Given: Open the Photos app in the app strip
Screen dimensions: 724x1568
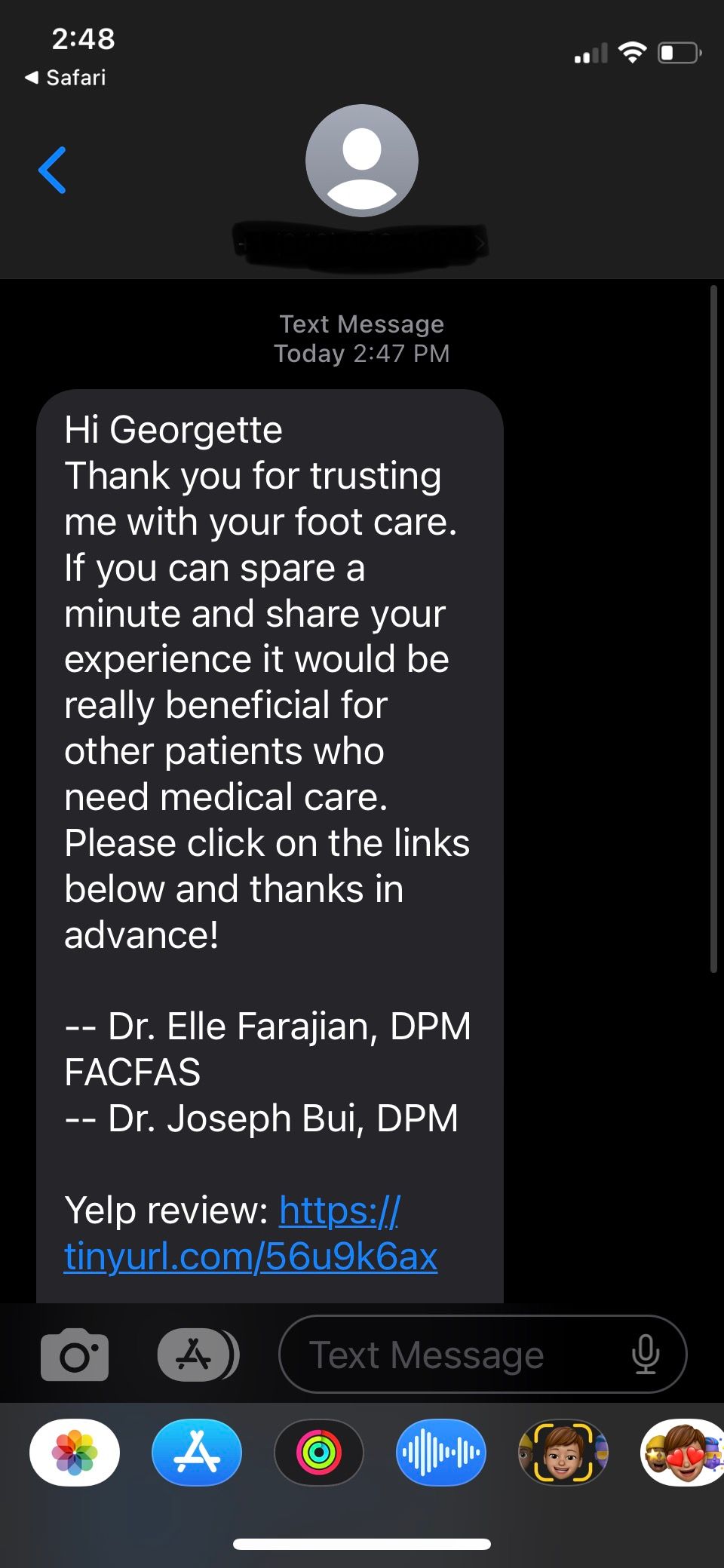Looking at the screenshot, I should 75,1453.
